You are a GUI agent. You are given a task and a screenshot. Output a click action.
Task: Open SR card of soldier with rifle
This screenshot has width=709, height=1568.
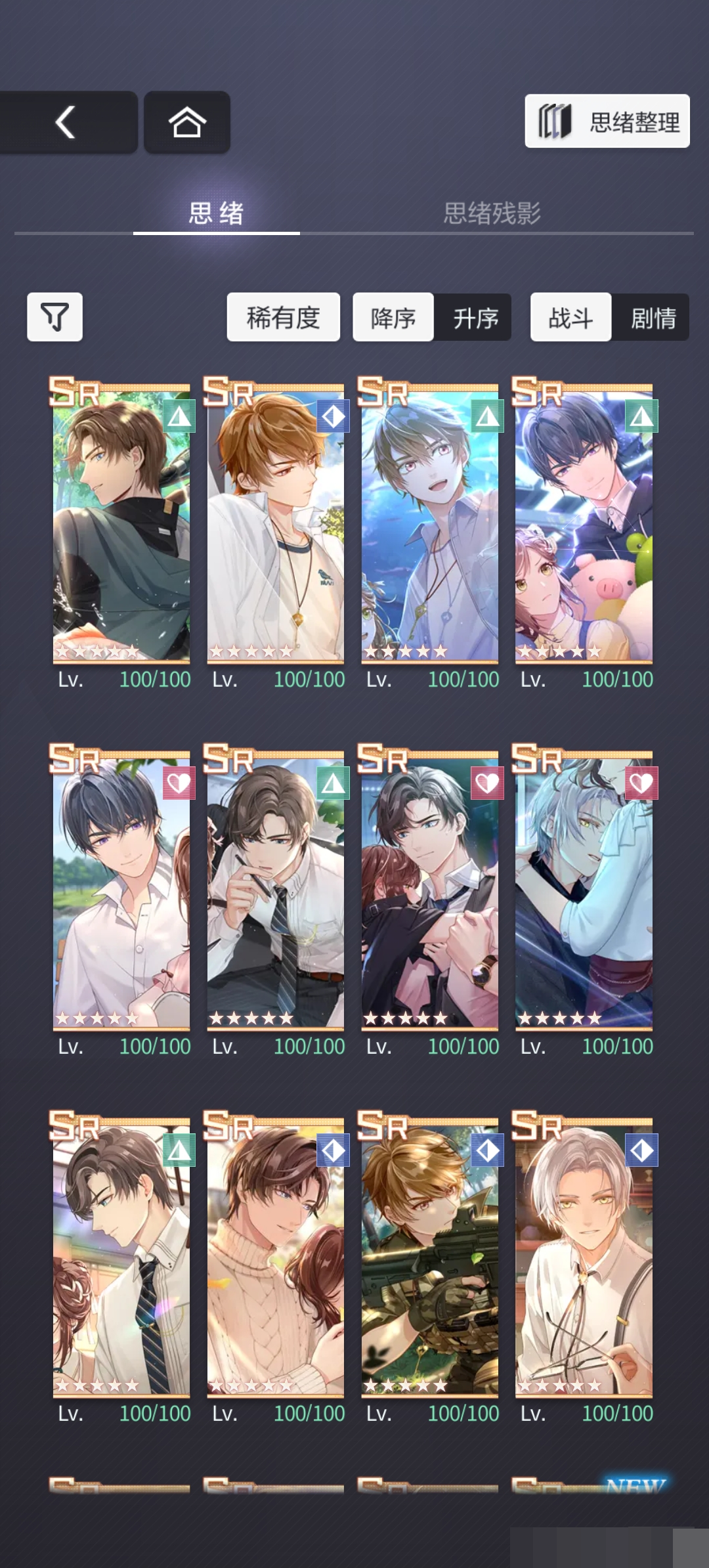(429, 1259)
